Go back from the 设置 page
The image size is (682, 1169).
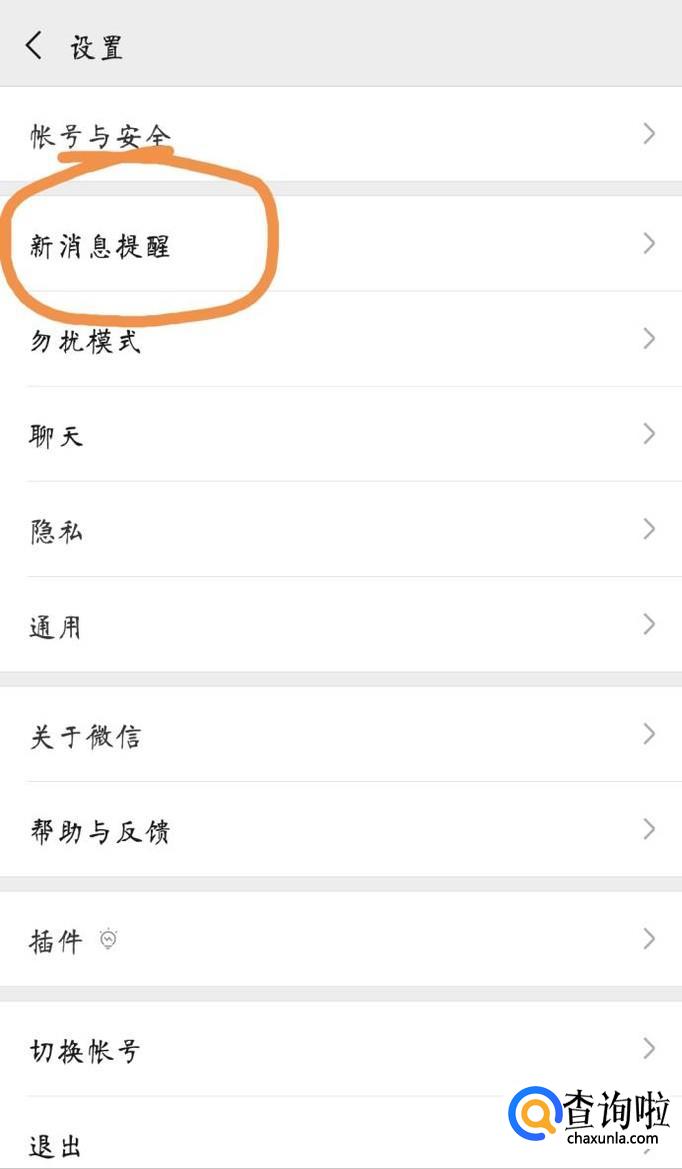click(x=34, y=45)
